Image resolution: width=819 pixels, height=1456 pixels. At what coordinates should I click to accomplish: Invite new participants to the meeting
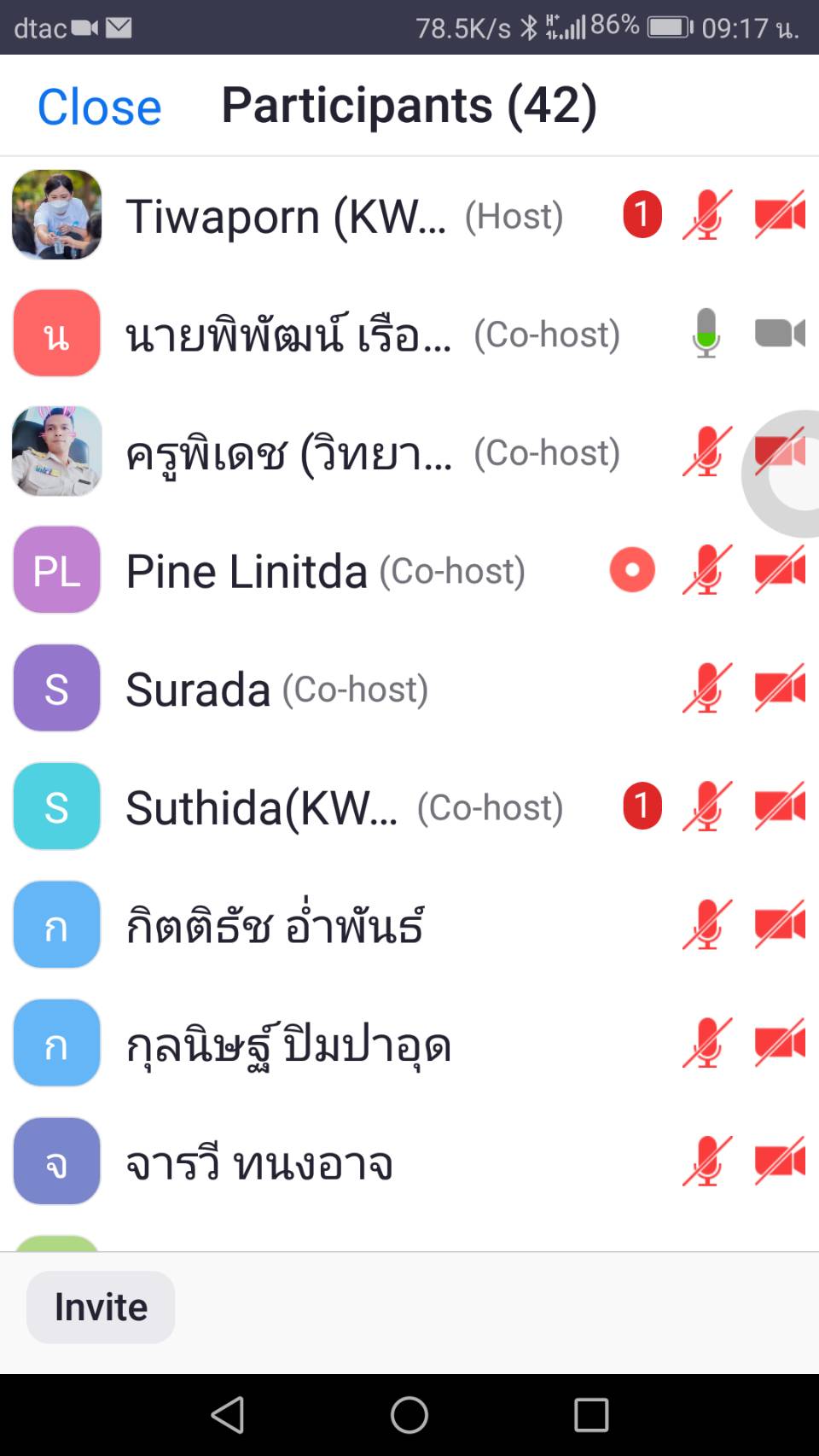tap(101, 1307)
